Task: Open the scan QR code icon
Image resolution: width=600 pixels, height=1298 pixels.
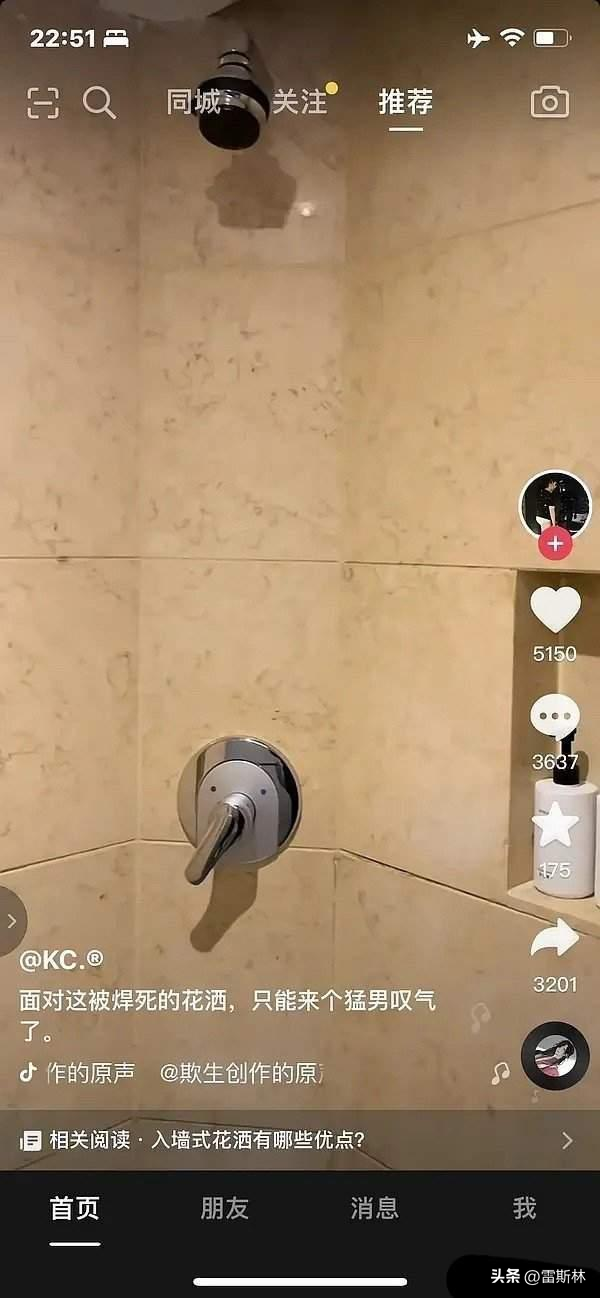Action: point(43,102)
